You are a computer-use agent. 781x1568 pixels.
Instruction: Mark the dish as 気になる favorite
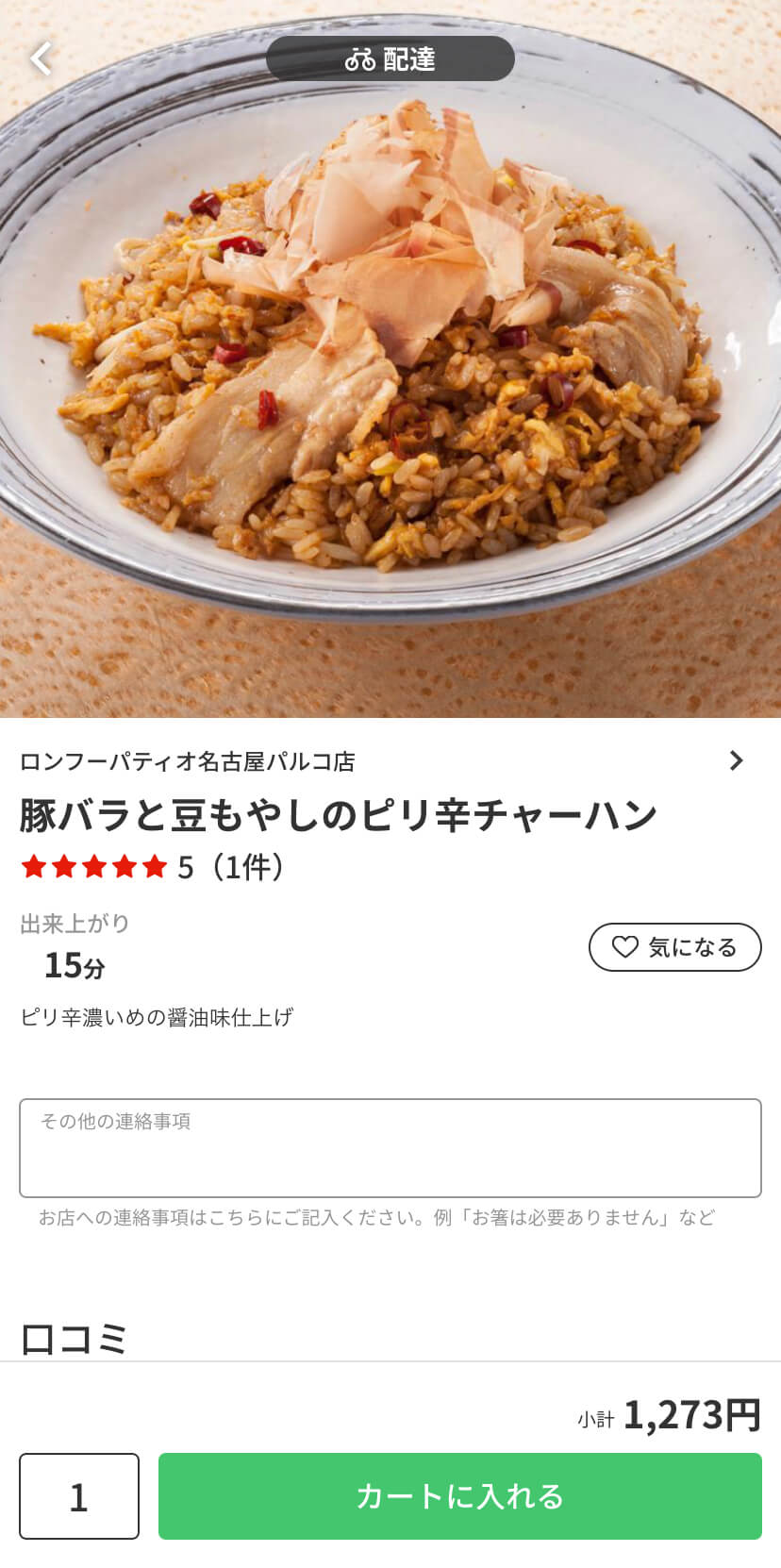click(674, 946)
